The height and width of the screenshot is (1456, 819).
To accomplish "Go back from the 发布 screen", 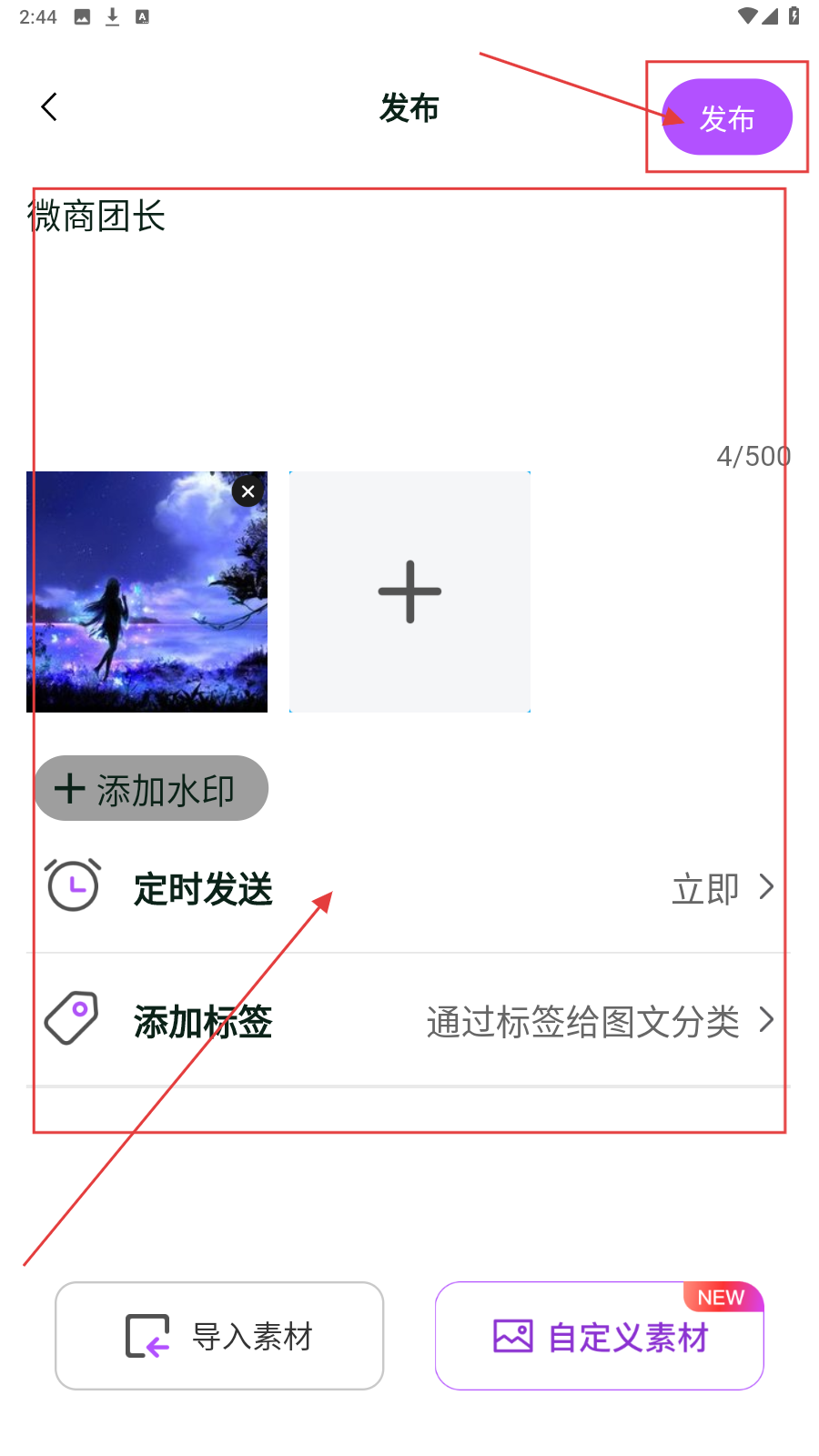I will point(50,107).
